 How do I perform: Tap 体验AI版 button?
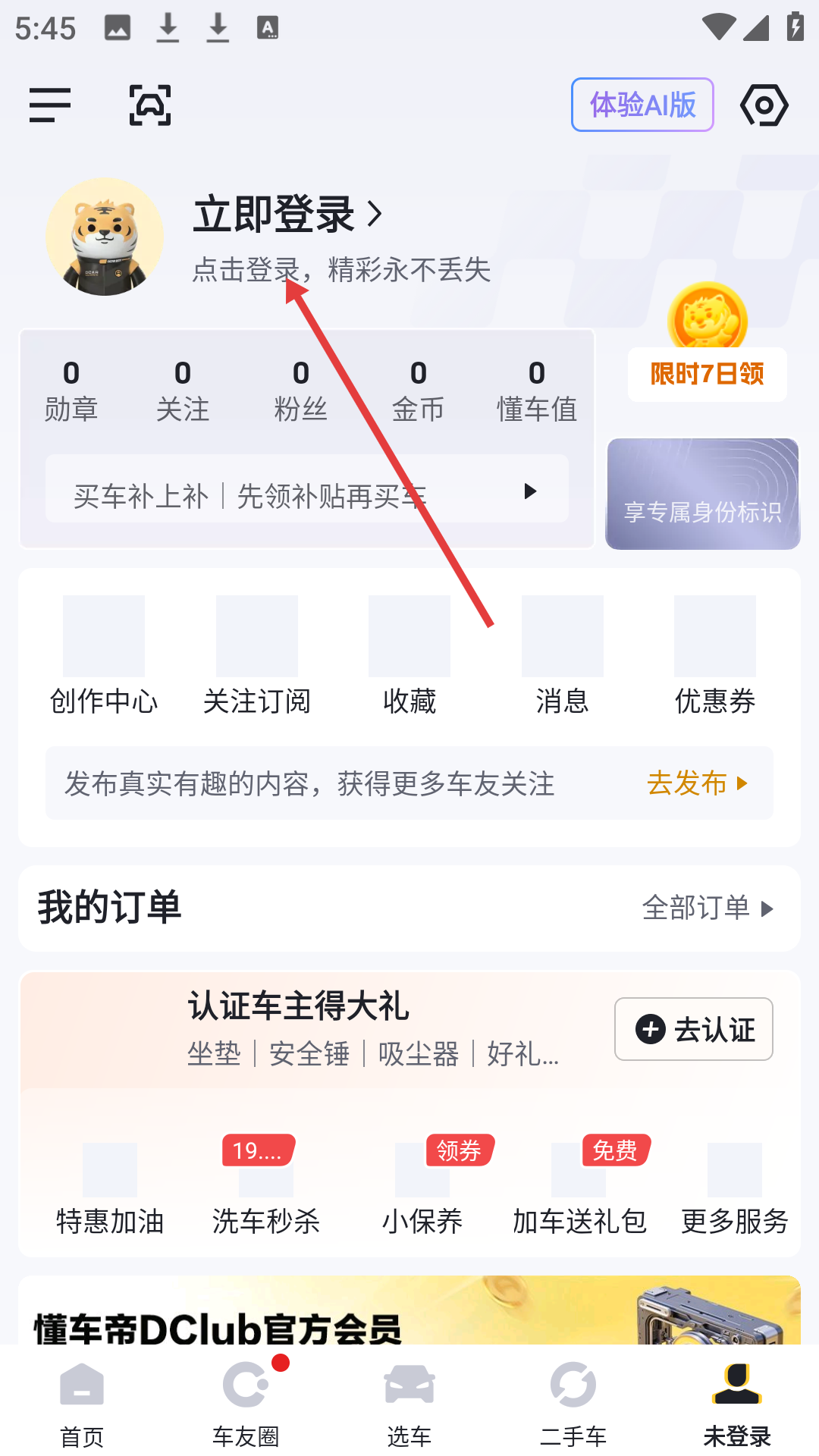[x=642, y=105]
